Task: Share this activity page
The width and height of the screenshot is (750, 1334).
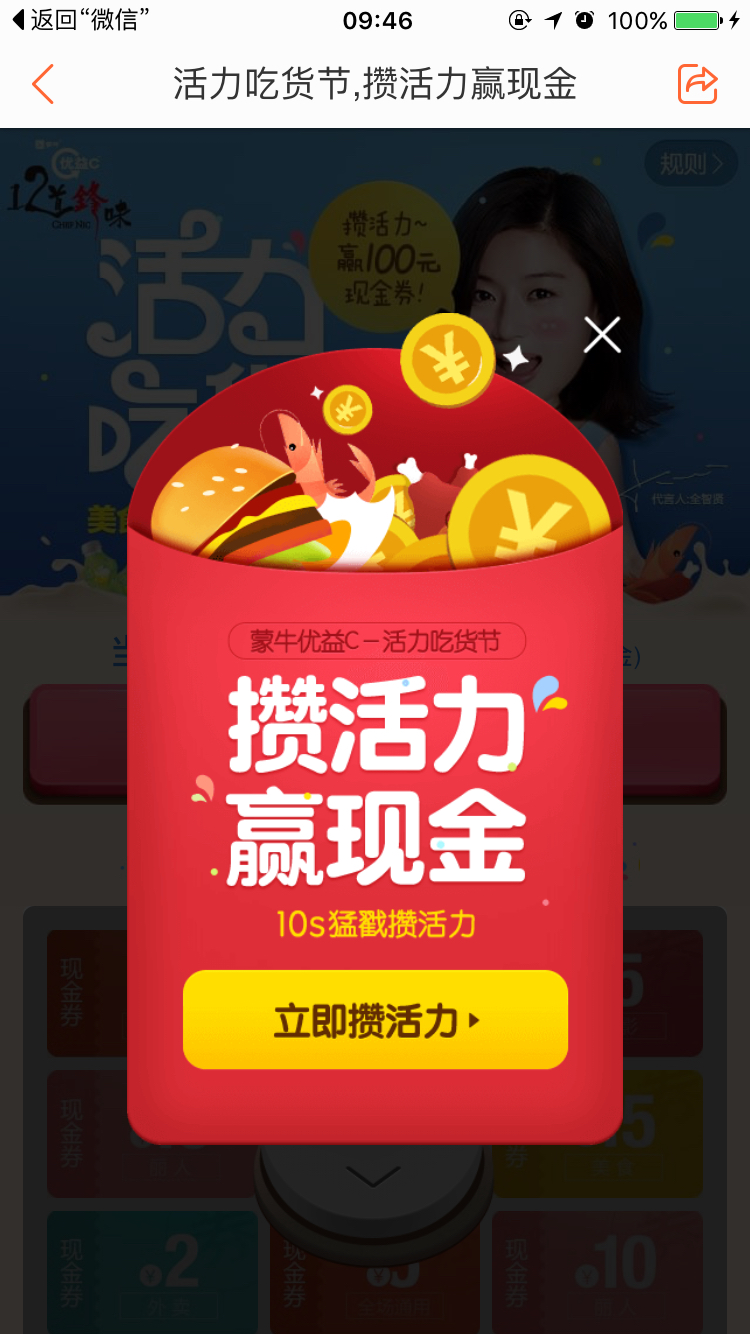Action: click(698, 84)
